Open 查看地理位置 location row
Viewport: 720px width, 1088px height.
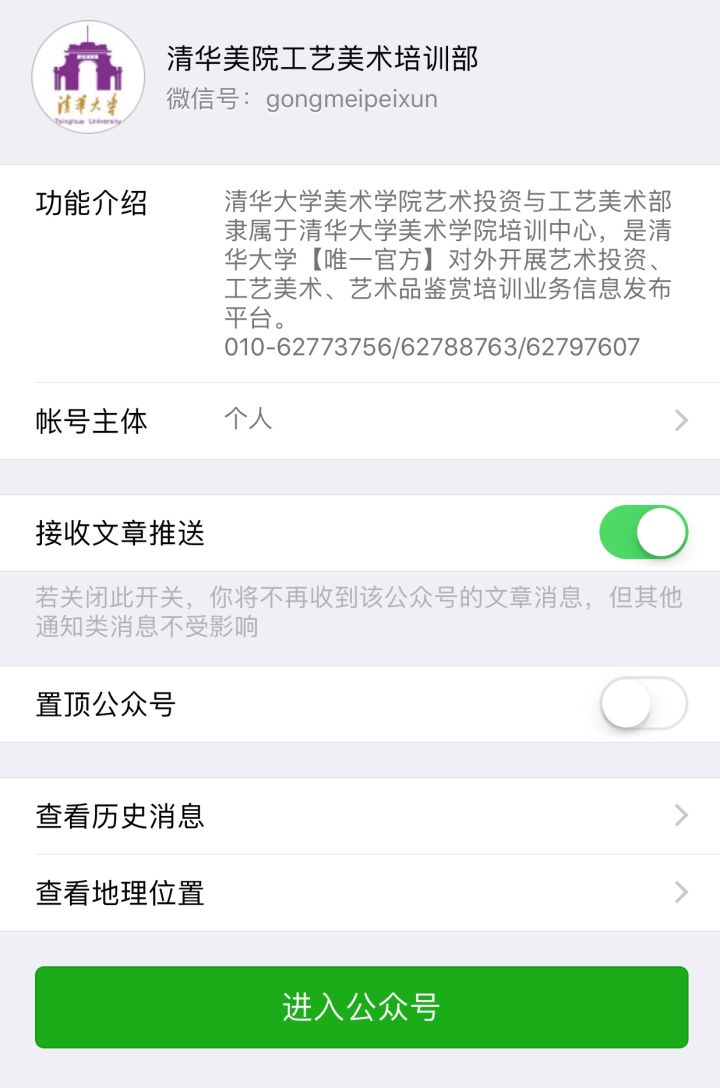point(360,892)
